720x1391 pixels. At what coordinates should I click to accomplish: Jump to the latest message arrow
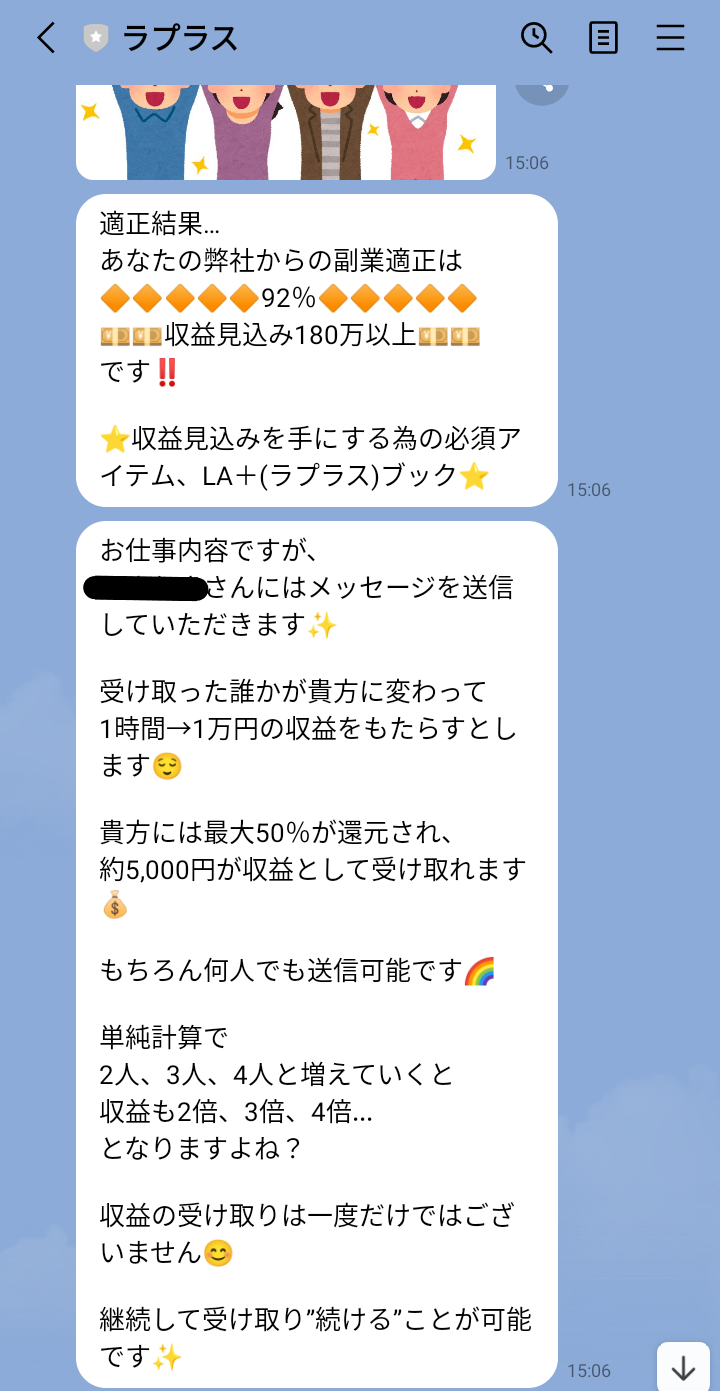tap(684, 1367)
